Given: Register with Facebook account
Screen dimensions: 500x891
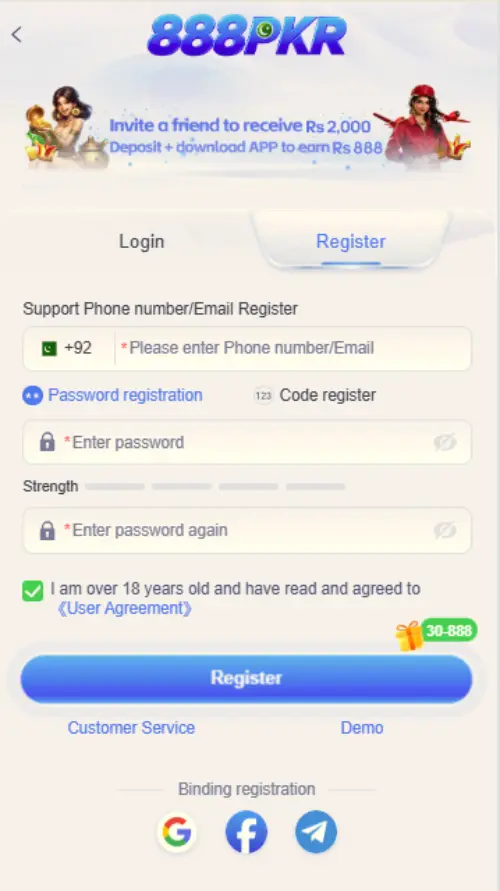Looking at the screenshot, I should coord(247,832).
